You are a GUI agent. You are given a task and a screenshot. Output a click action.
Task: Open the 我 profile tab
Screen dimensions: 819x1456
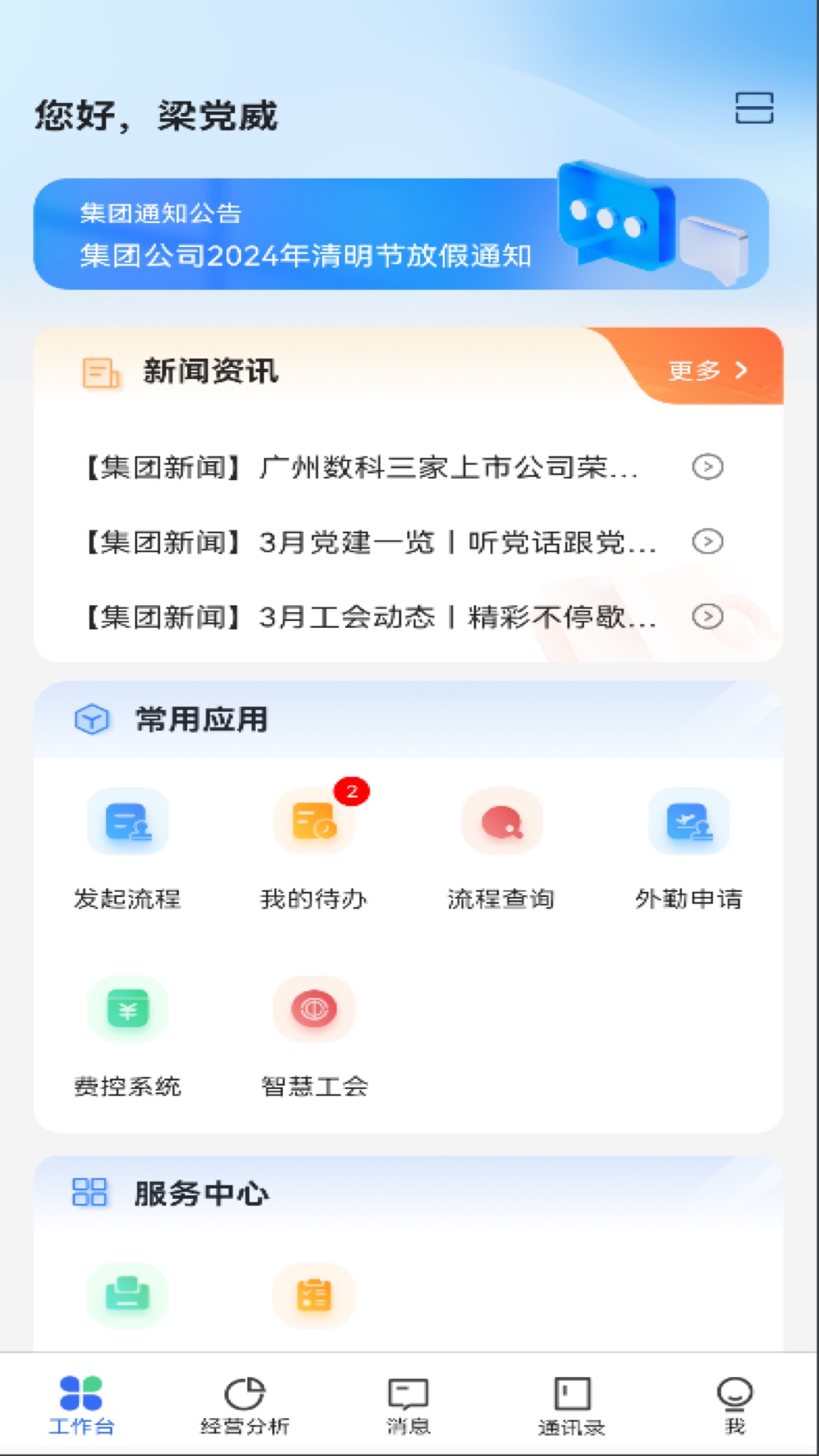coord(734,1405)
